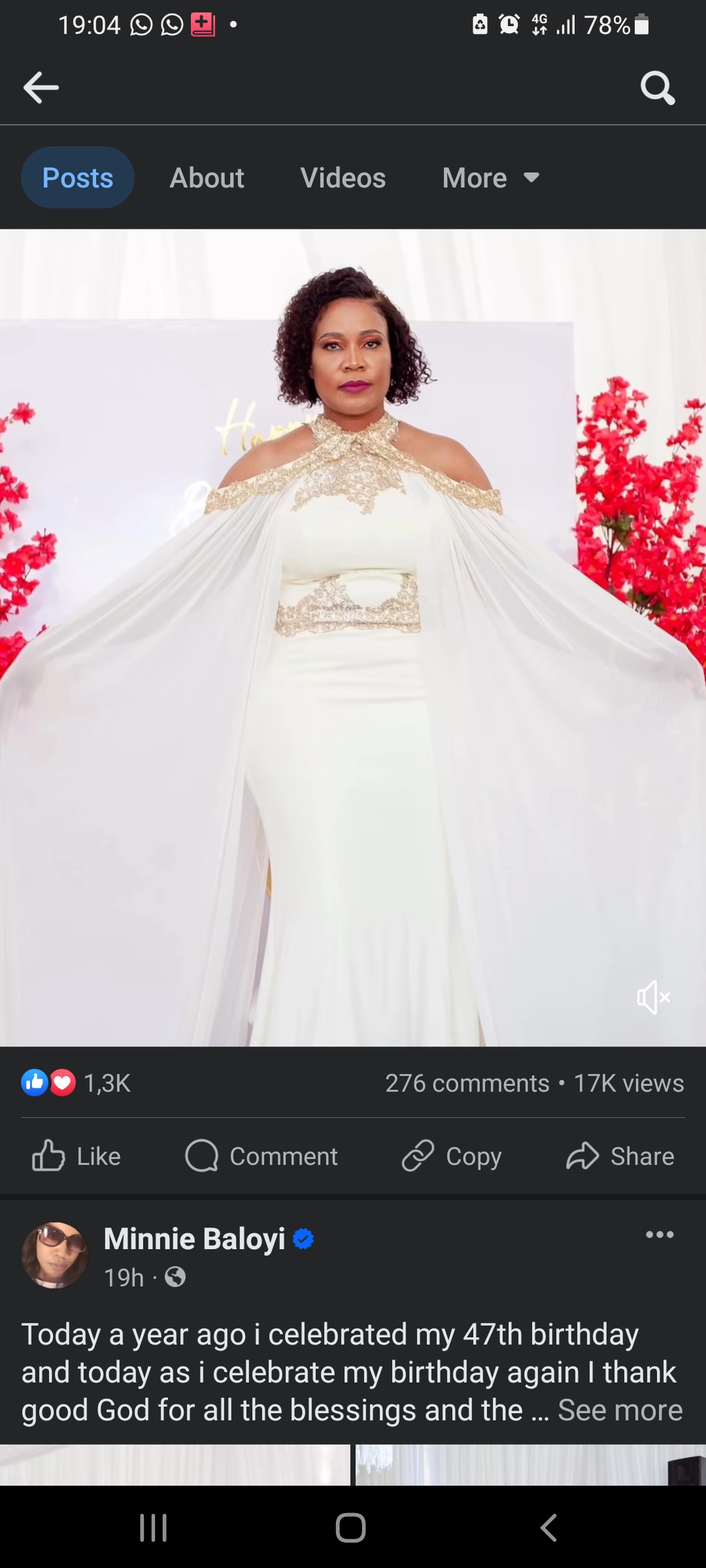Expand the More dropdown
This screenshot has width=706, height=1568.
pyautogui.click(x=490, y=178)
